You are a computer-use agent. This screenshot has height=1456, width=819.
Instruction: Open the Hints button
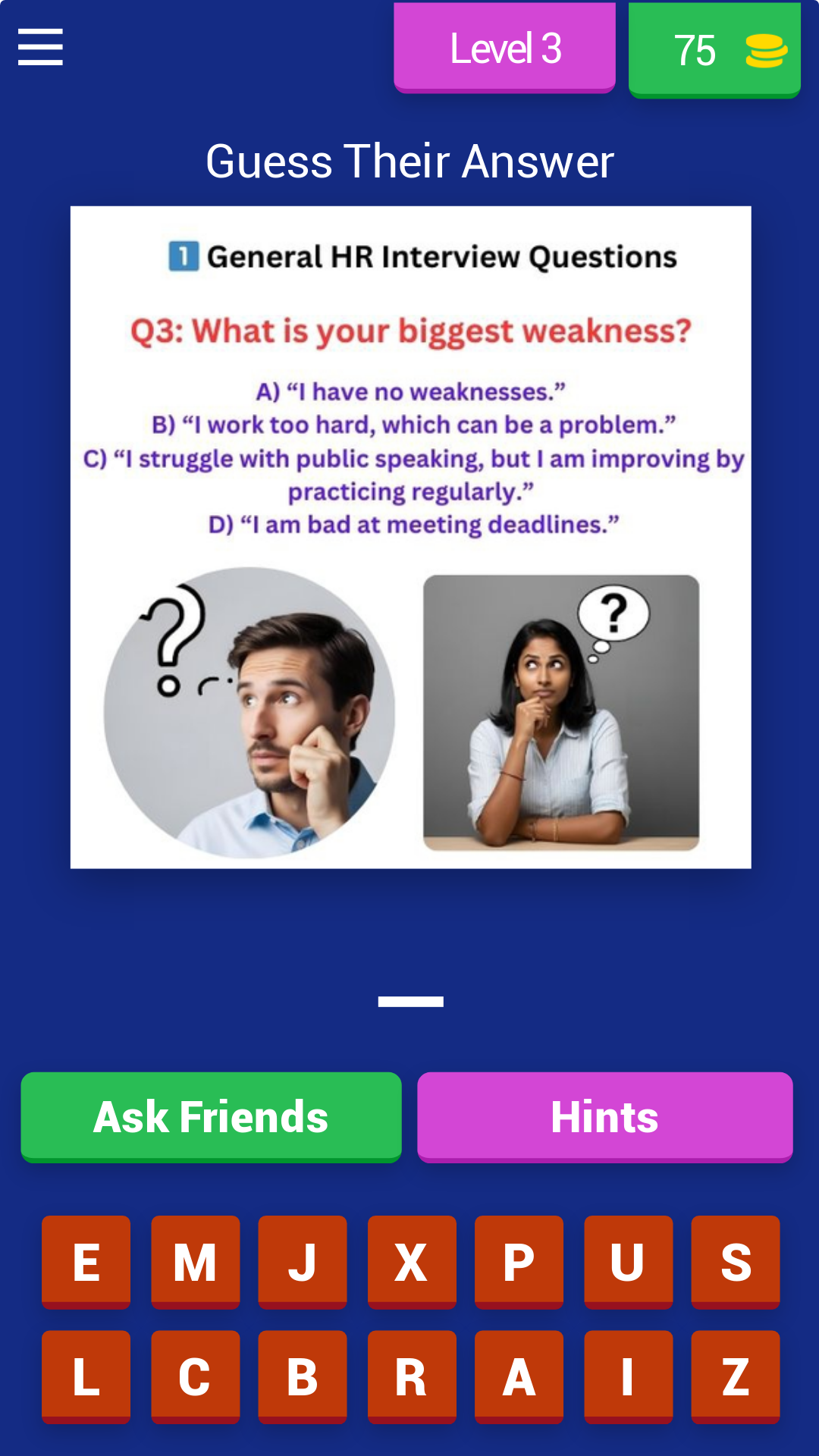click(605, 1117)
